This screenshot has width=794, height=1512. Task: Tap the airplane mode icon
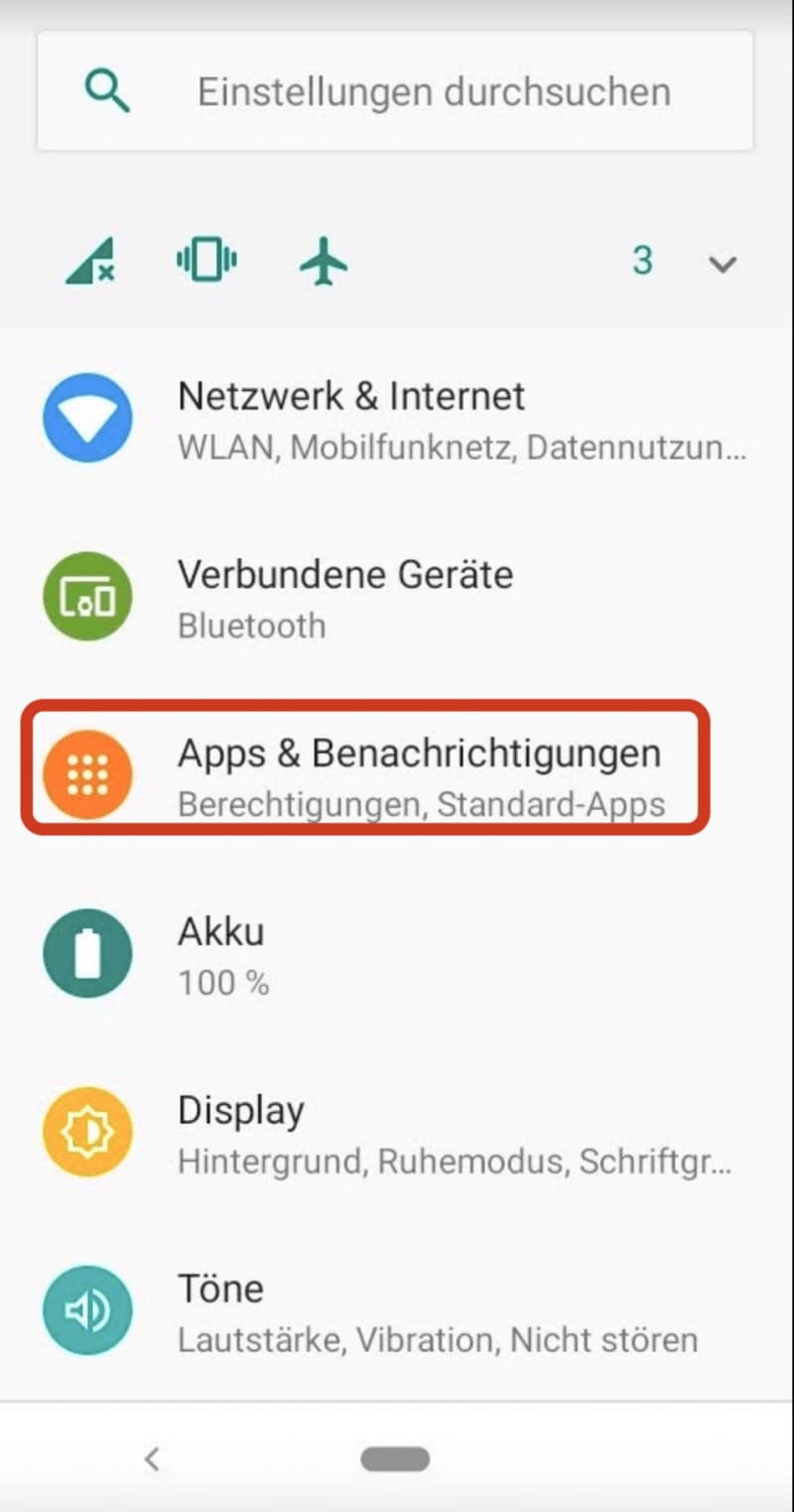click(324, 262)
